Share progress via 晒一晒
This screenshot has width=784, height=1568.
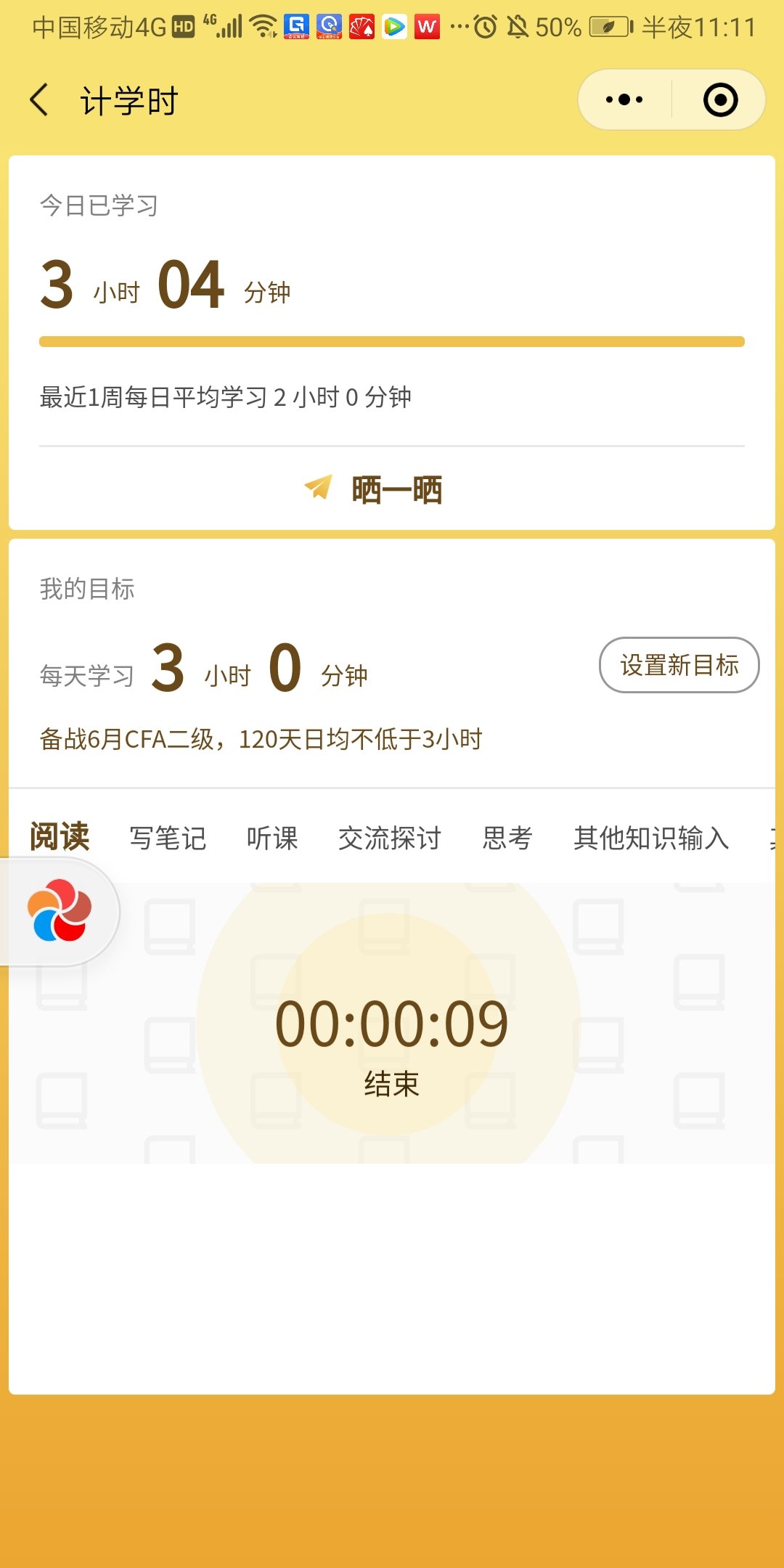tap(375, 489)
